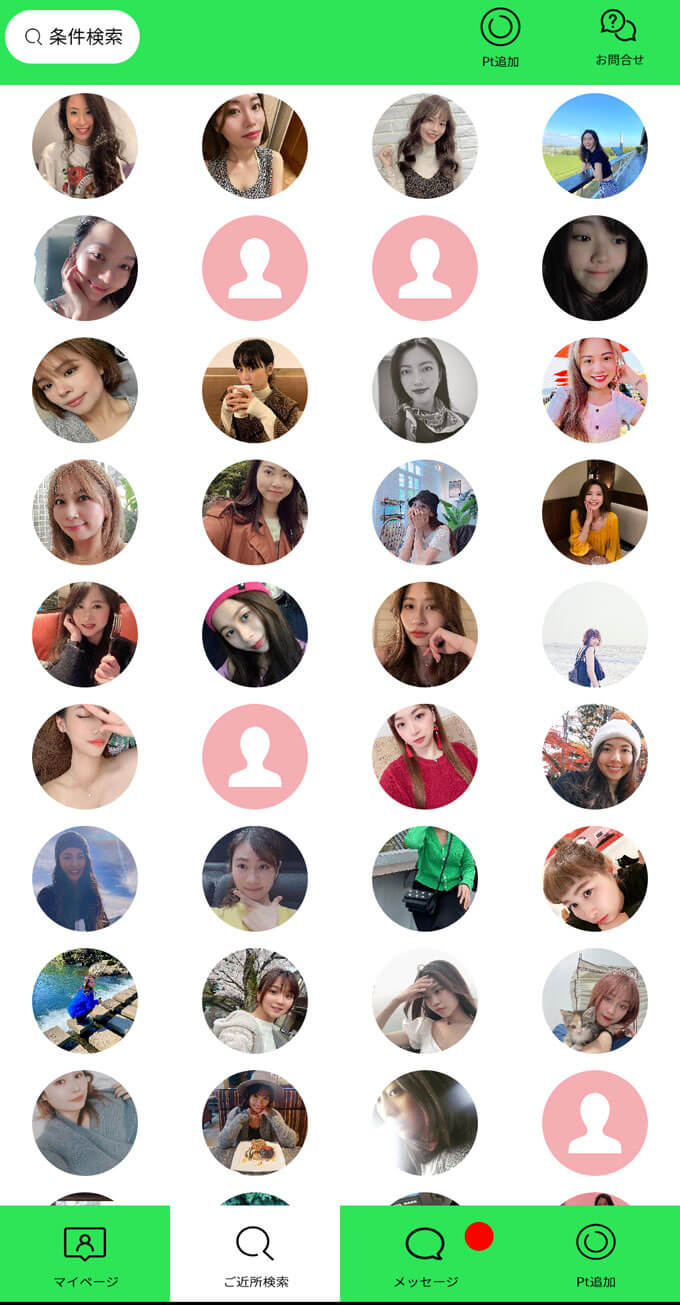Select the ご近所検索 tab

pyautogui.click(x=255, y=1254)
